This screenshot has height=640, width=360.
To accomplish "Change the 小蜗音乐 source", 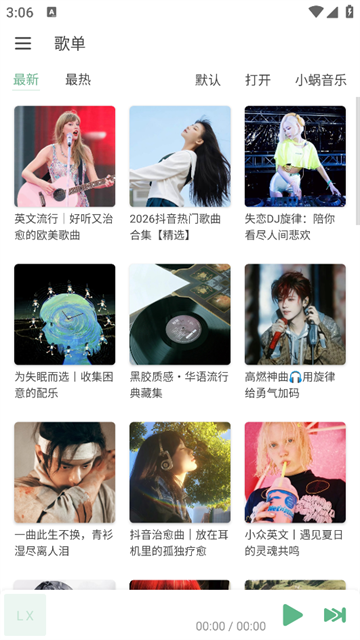I will pos(321,80).
